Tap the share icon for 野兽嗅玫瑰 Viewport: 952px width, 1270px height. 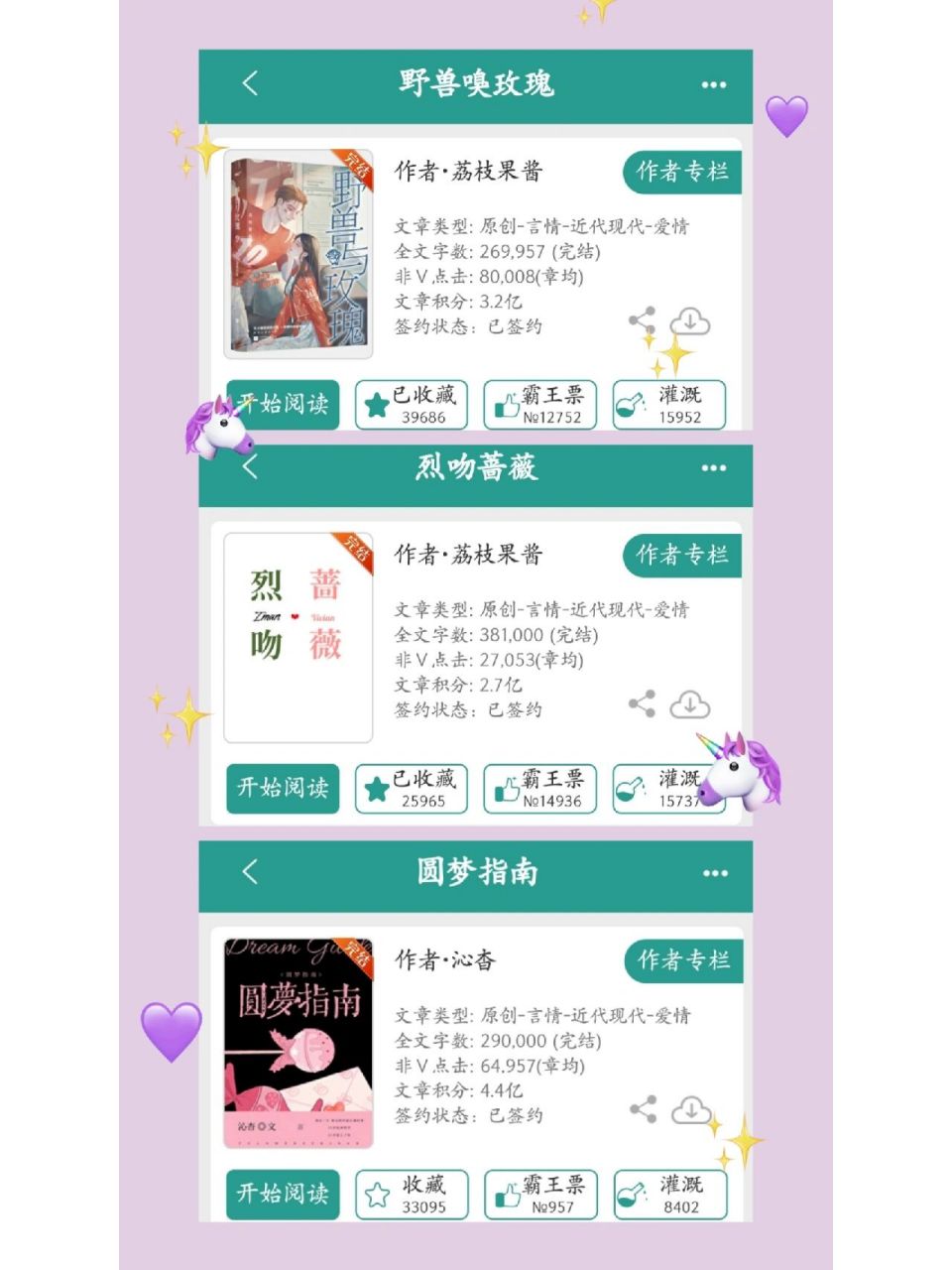pyautogui.click(x=643, y=317)
